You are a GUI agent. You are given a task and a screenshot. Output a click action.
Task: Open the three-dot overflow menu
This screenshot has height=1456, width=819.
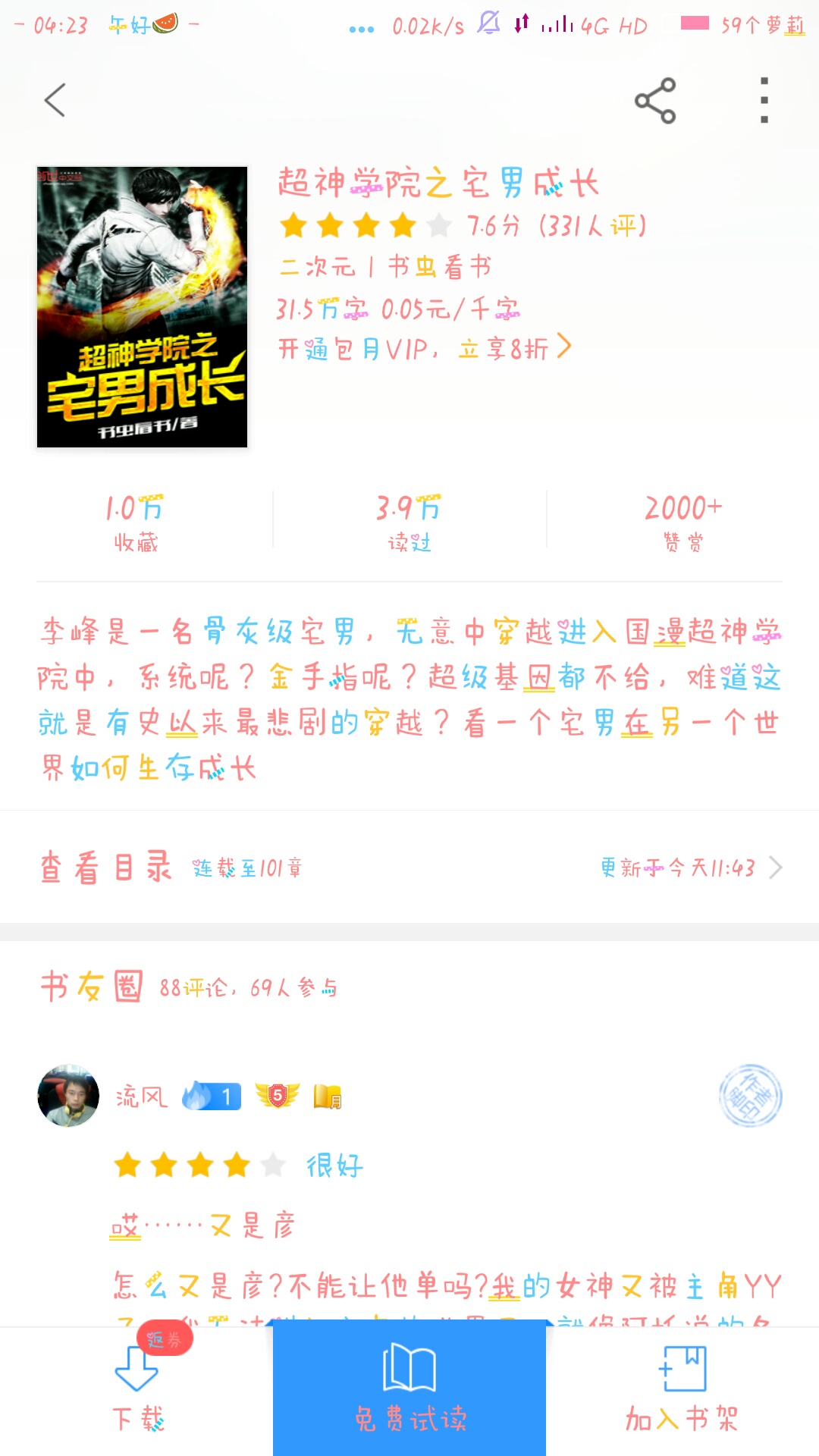click(x=764, y=100)
